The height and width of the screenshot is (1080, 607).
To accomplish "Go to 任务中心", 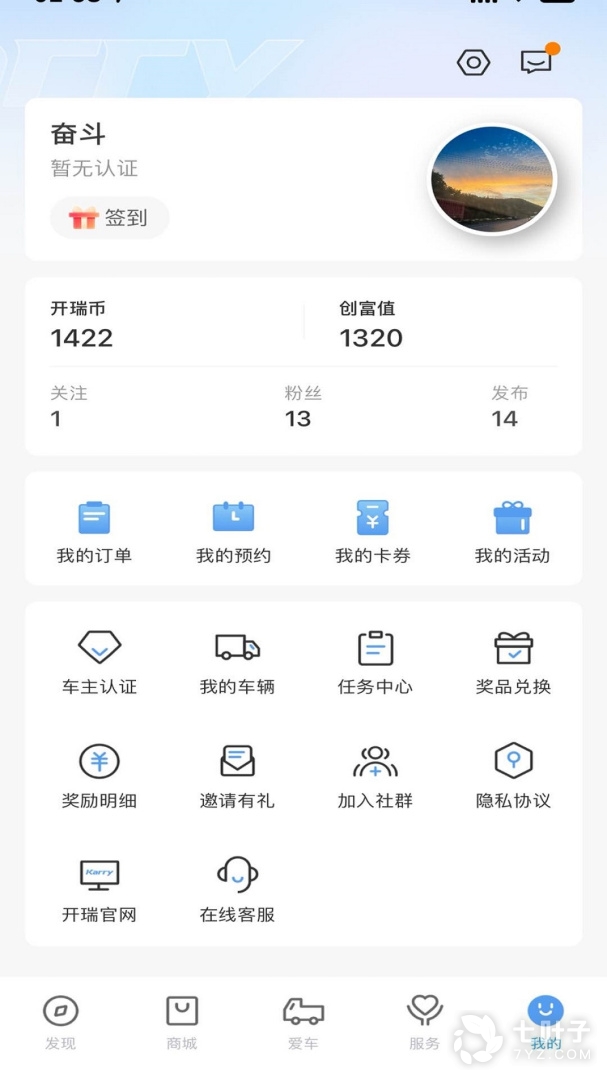I will tap(375, 662).
